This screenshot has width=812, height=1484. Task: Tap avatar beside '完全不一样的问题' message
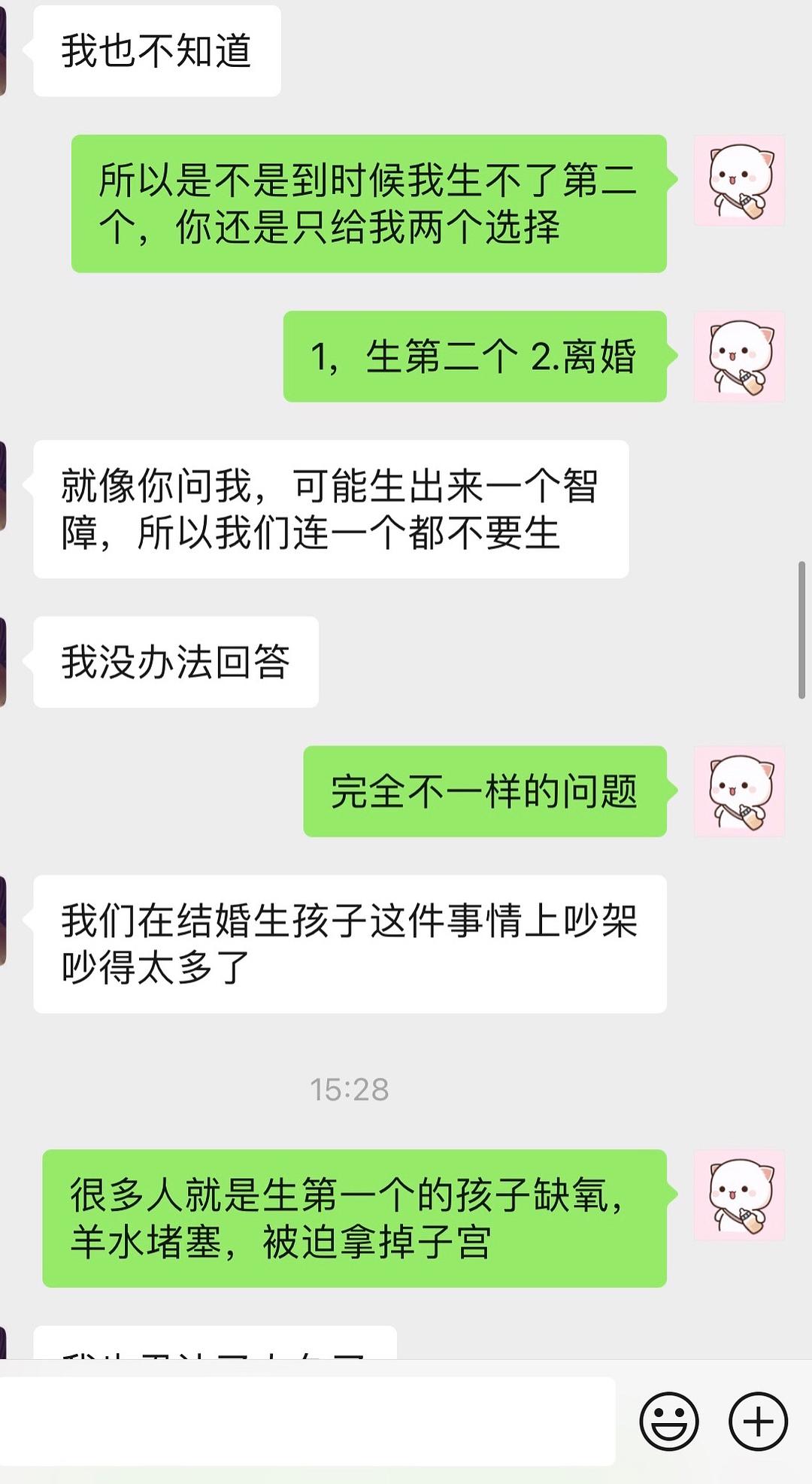(x=739, y=791)
